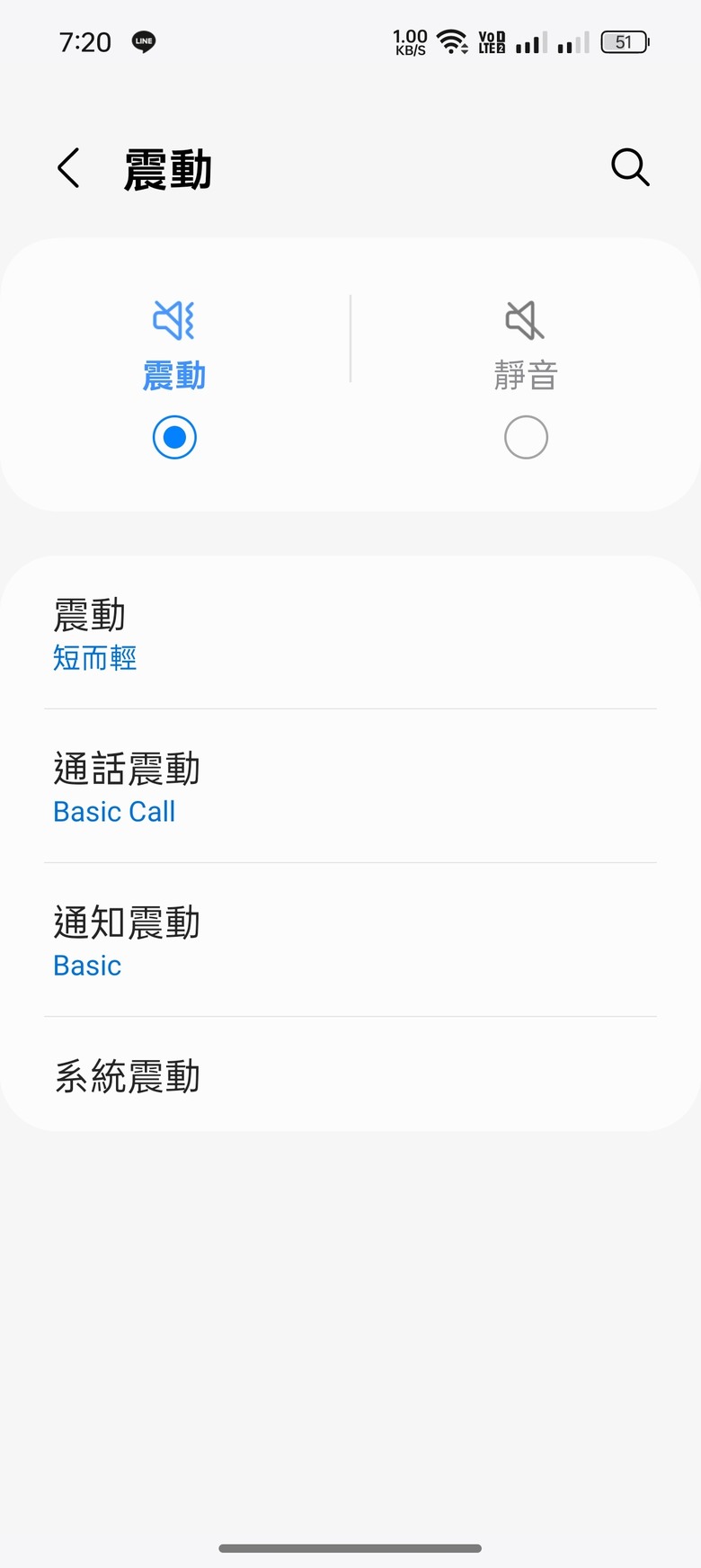Screen dimensions: 701x1568
Task: Switch to 靜音 silent mode
Action: [526, 438]
